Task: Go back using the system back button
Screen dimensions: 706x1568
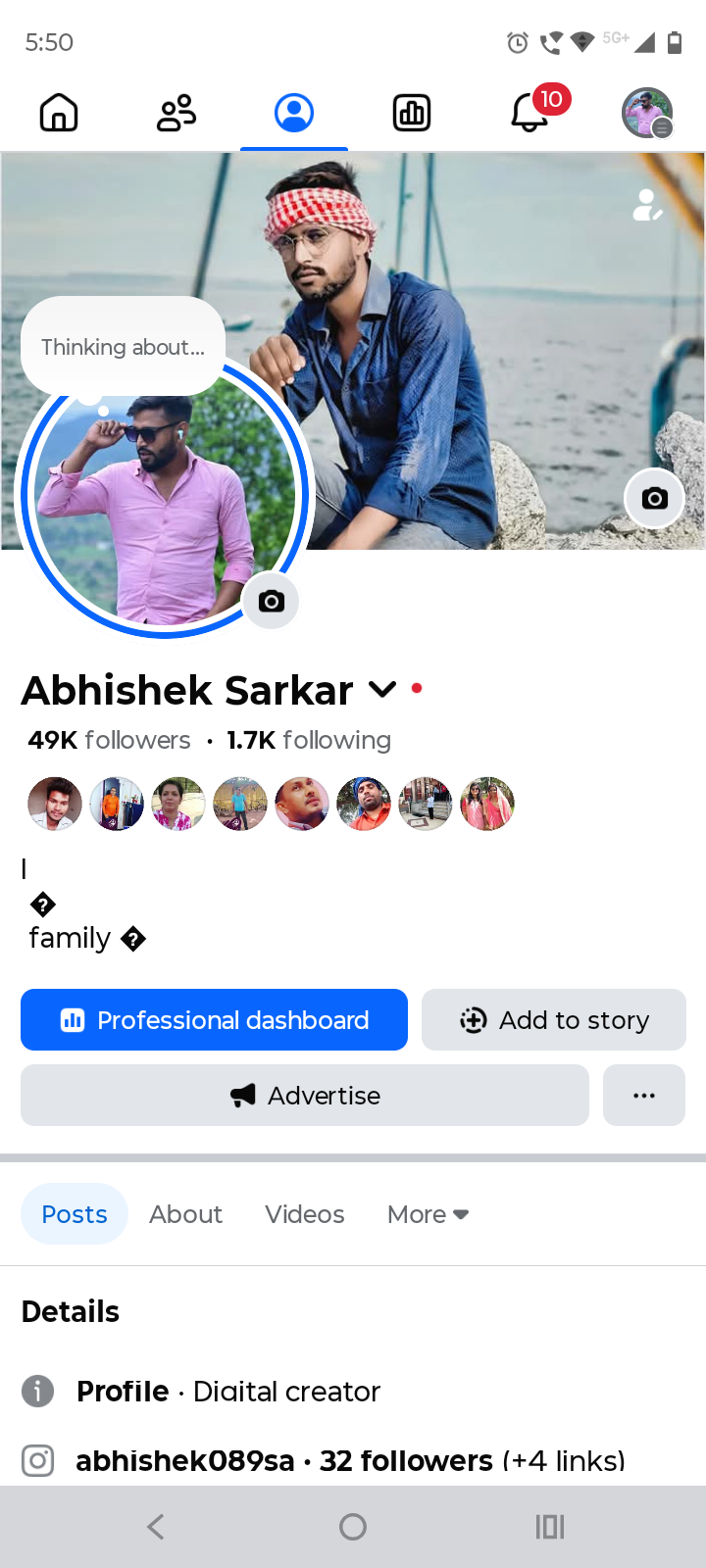Action: coord(156,1526)
